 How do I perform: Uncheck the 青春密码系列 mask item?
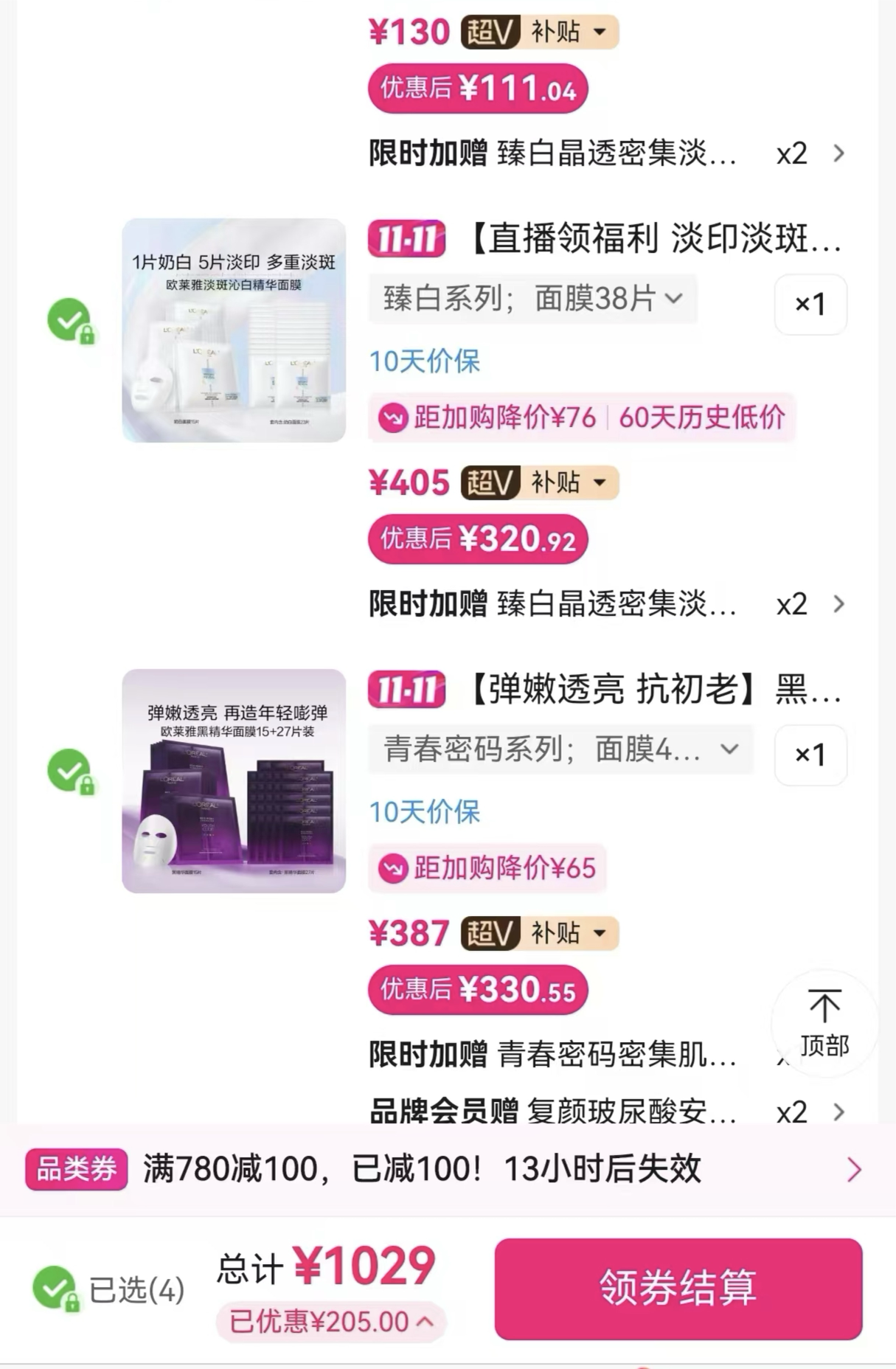(69, 771)
